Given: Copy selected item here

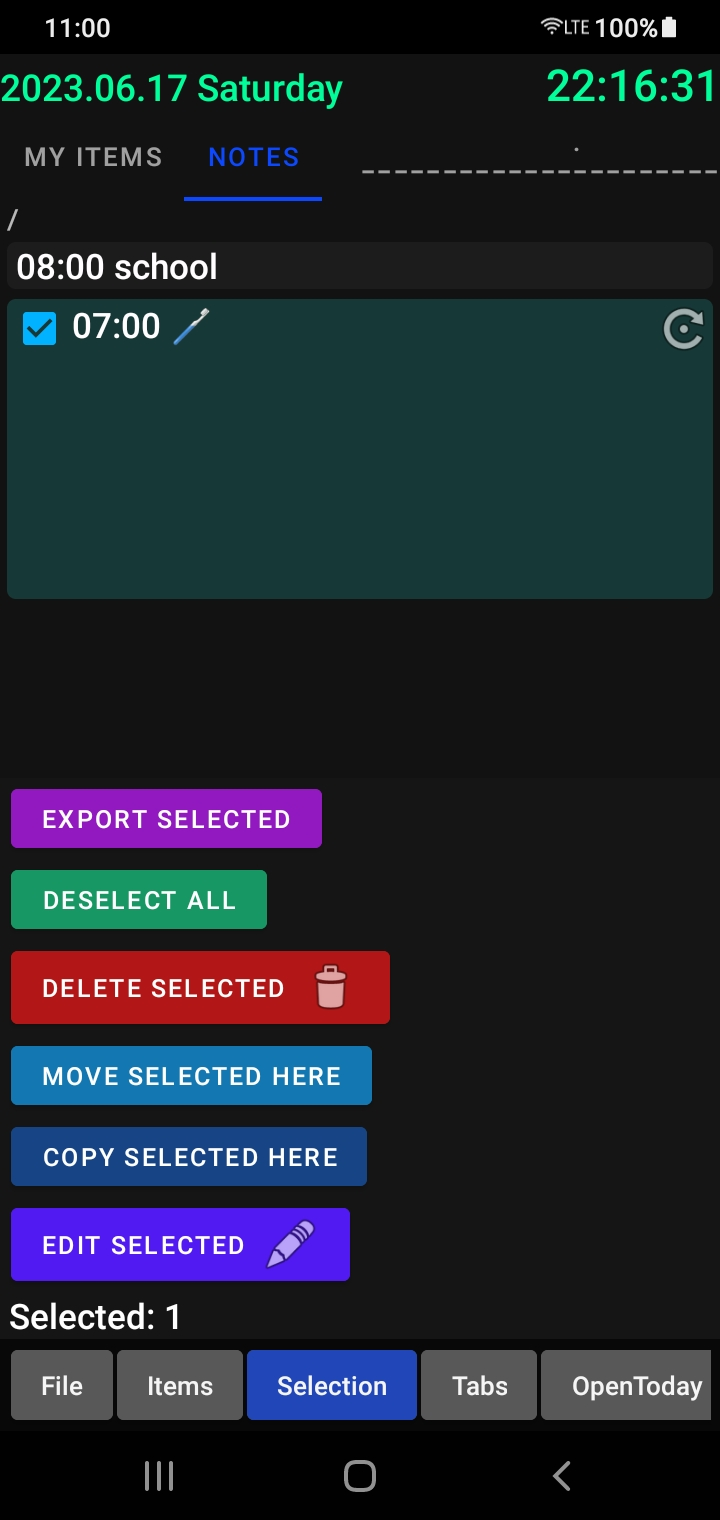Looking at the screenshot, I should 189,1157.
